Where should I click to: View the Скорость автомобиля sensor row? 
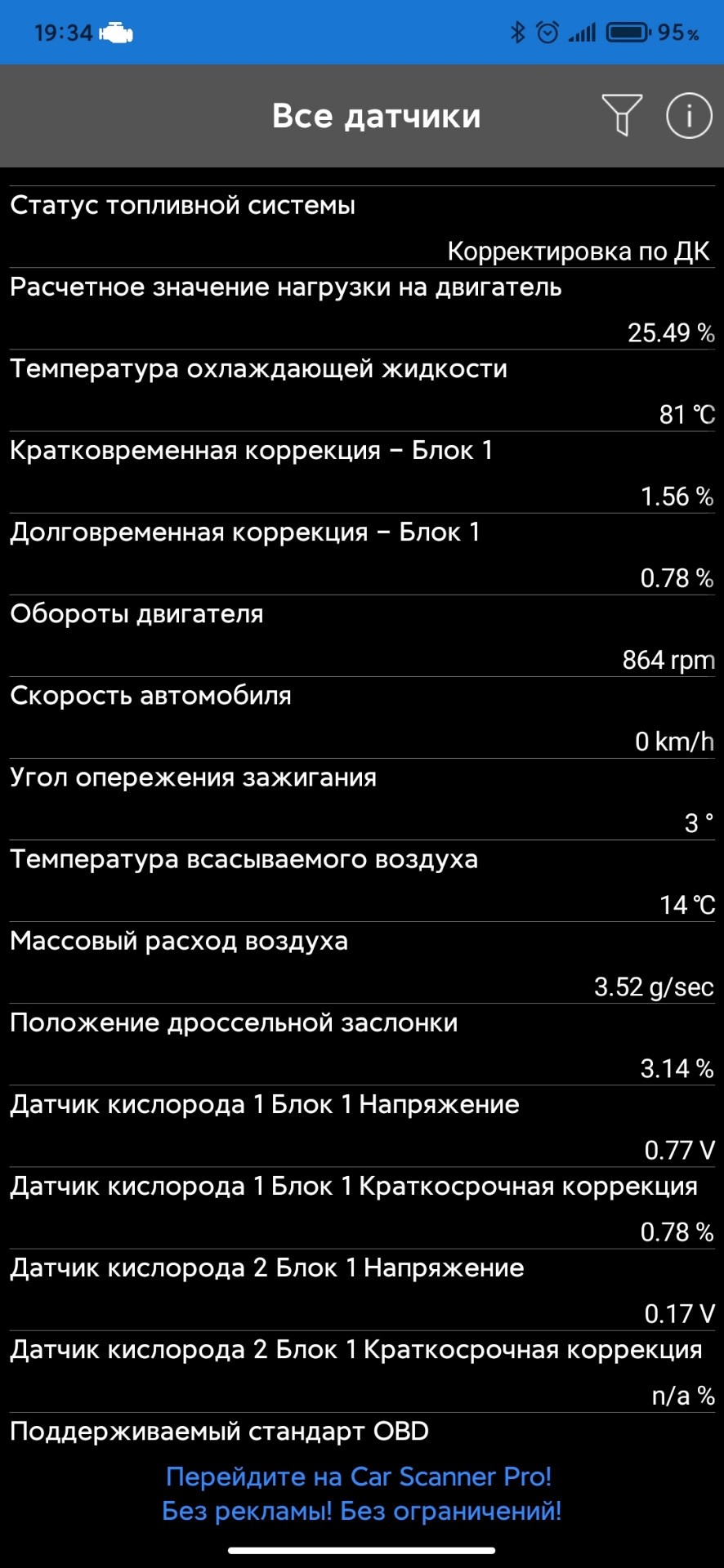[361, 718]
